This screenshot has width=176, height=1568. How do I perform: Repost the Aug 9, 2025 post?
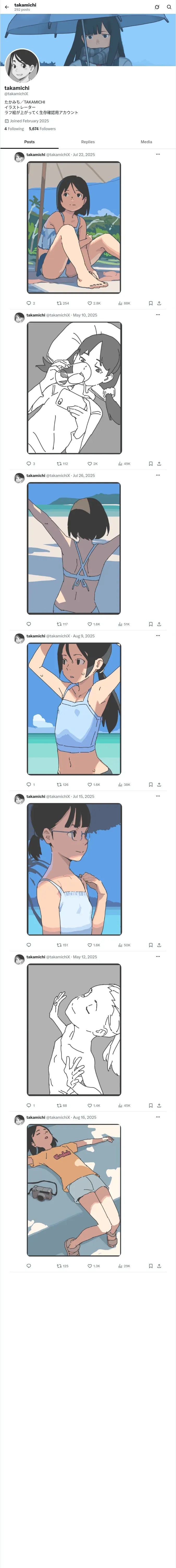coord(63,785)
